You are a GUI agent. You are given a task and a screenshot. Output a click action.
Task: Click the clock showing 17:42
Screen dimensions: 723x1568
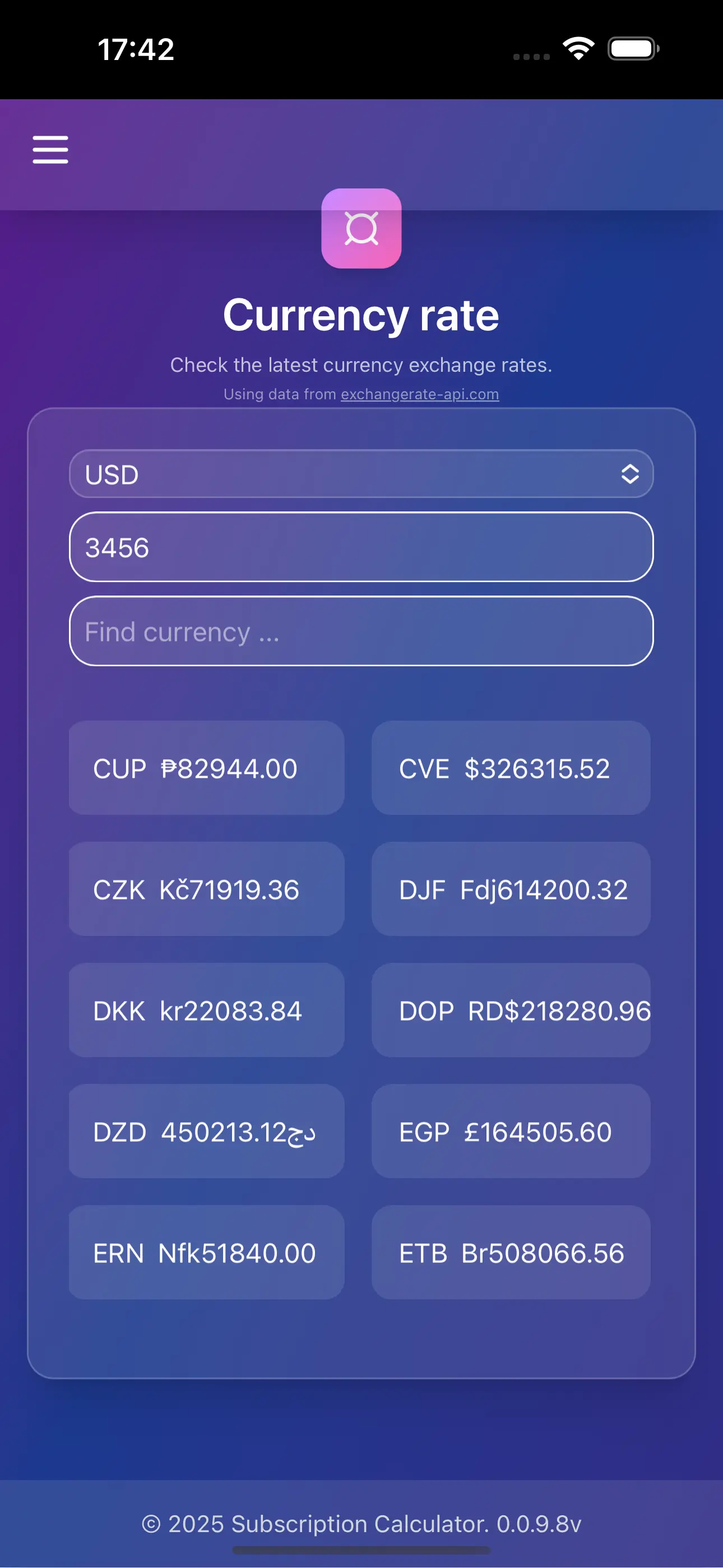pos(135,50)
